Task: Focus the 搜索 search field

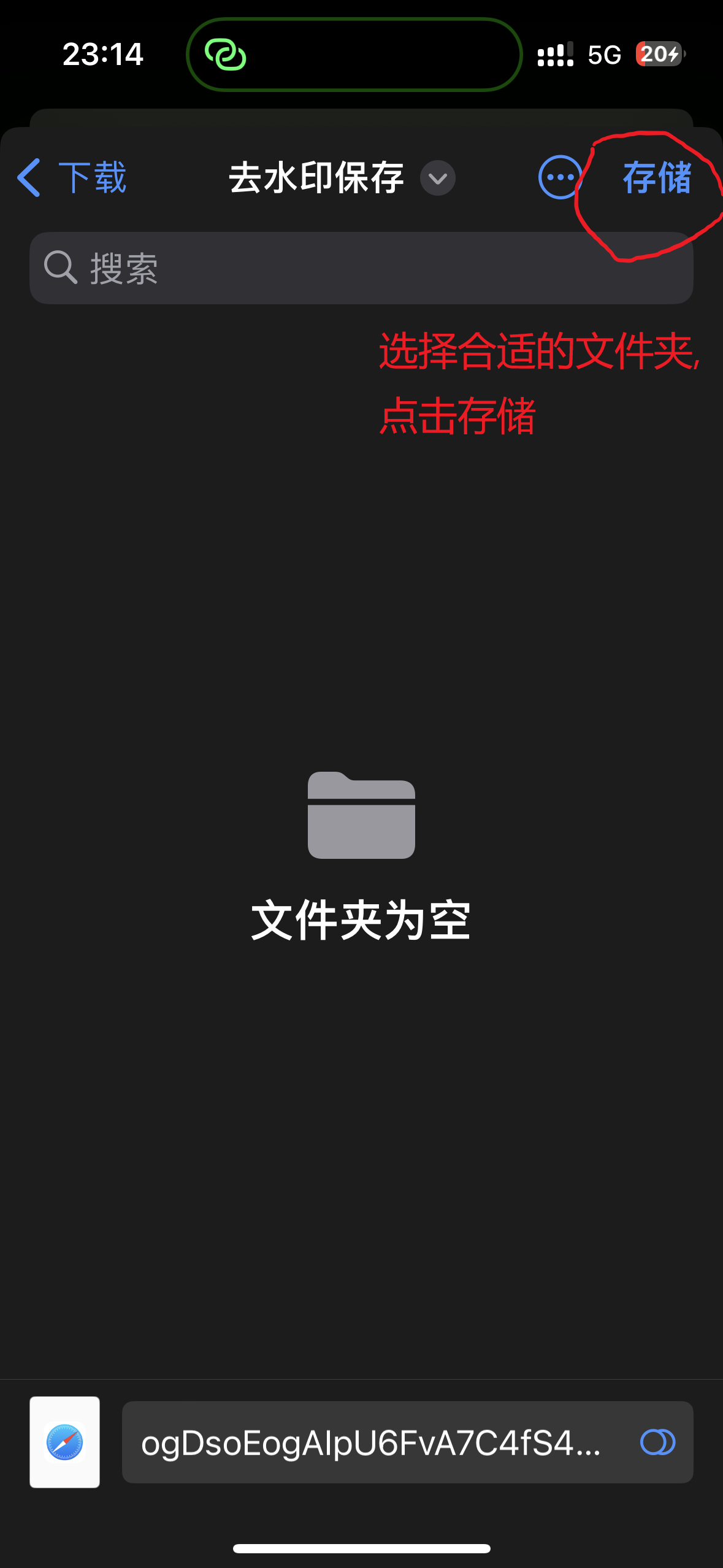Action: pyautogui.click(x=361, y=268)
